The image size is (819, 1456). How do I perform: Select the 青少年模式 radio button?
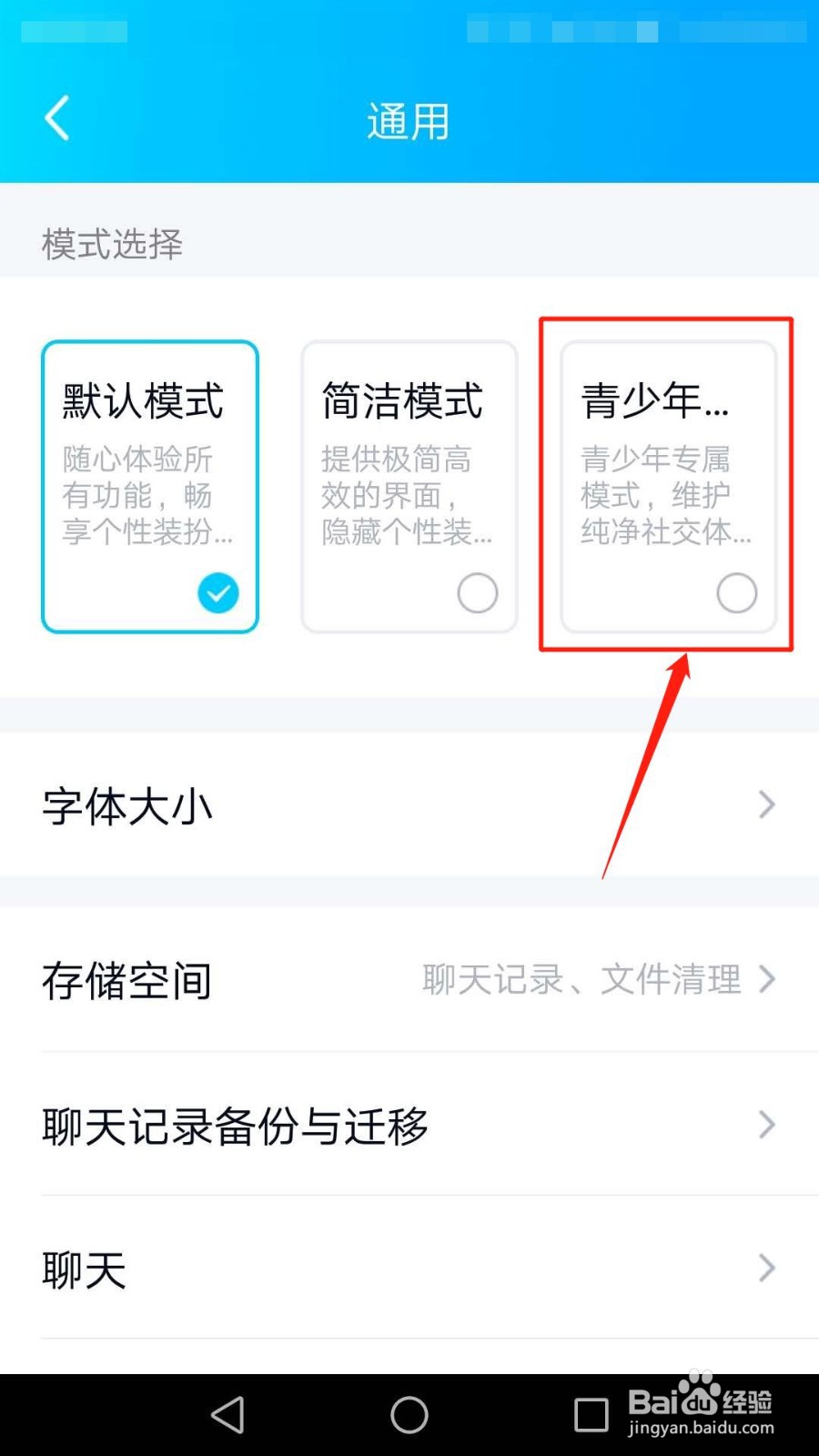click(736, 592)
